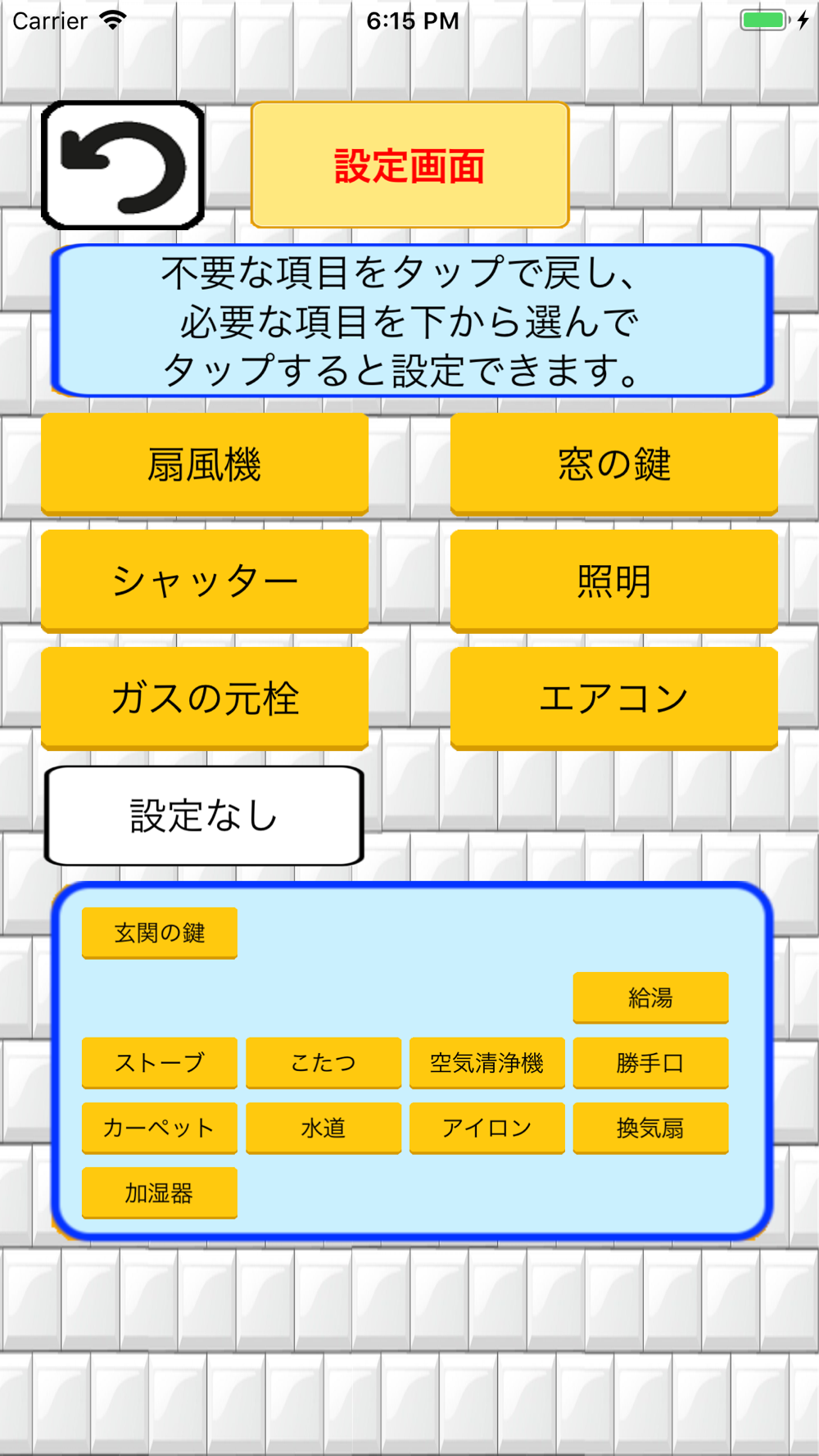The width and height of the screenshot is (819, 1456).
Task: Choose ストーブ from the options
Action: click(x=160, y=1063)
